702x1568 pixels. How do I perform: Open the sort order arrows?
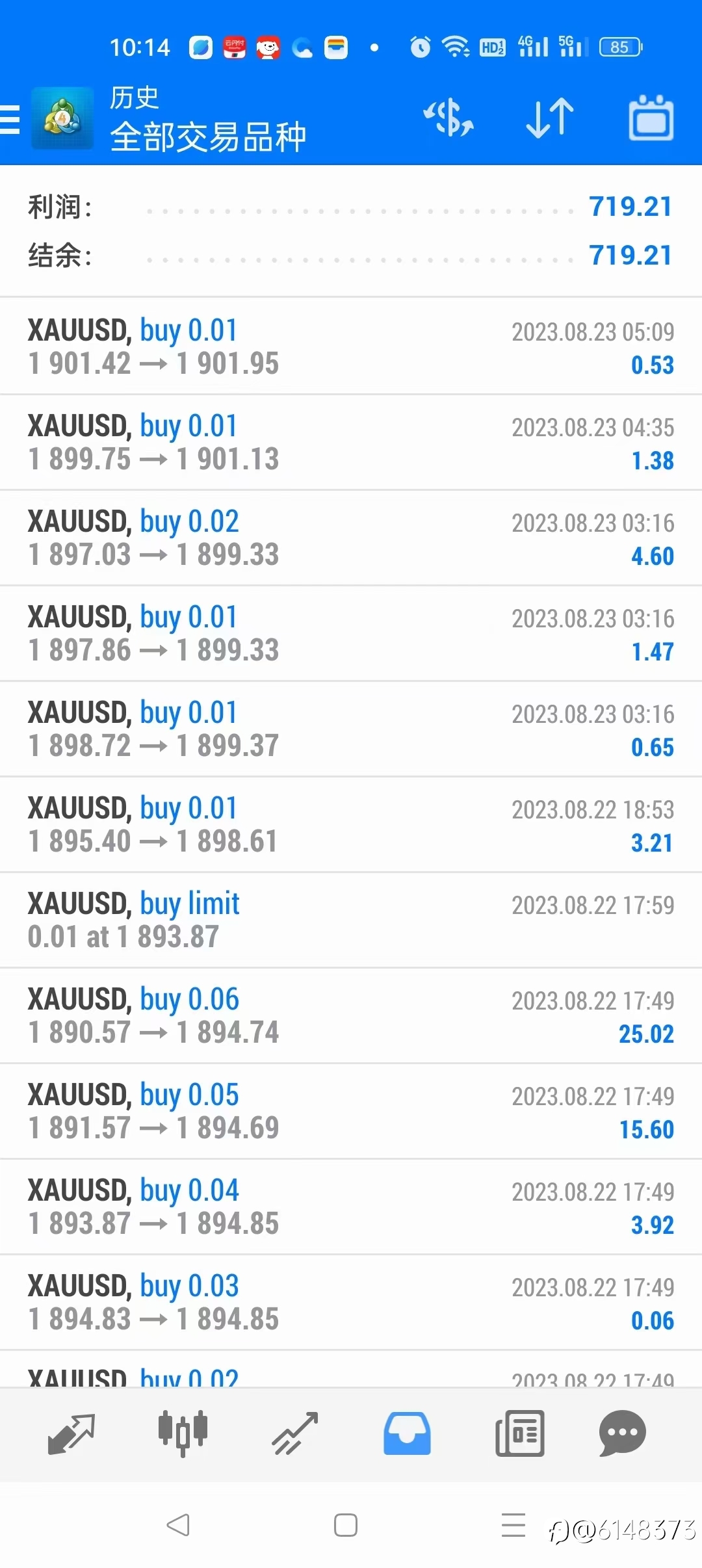pyautogui.click(x=550, y=118)
